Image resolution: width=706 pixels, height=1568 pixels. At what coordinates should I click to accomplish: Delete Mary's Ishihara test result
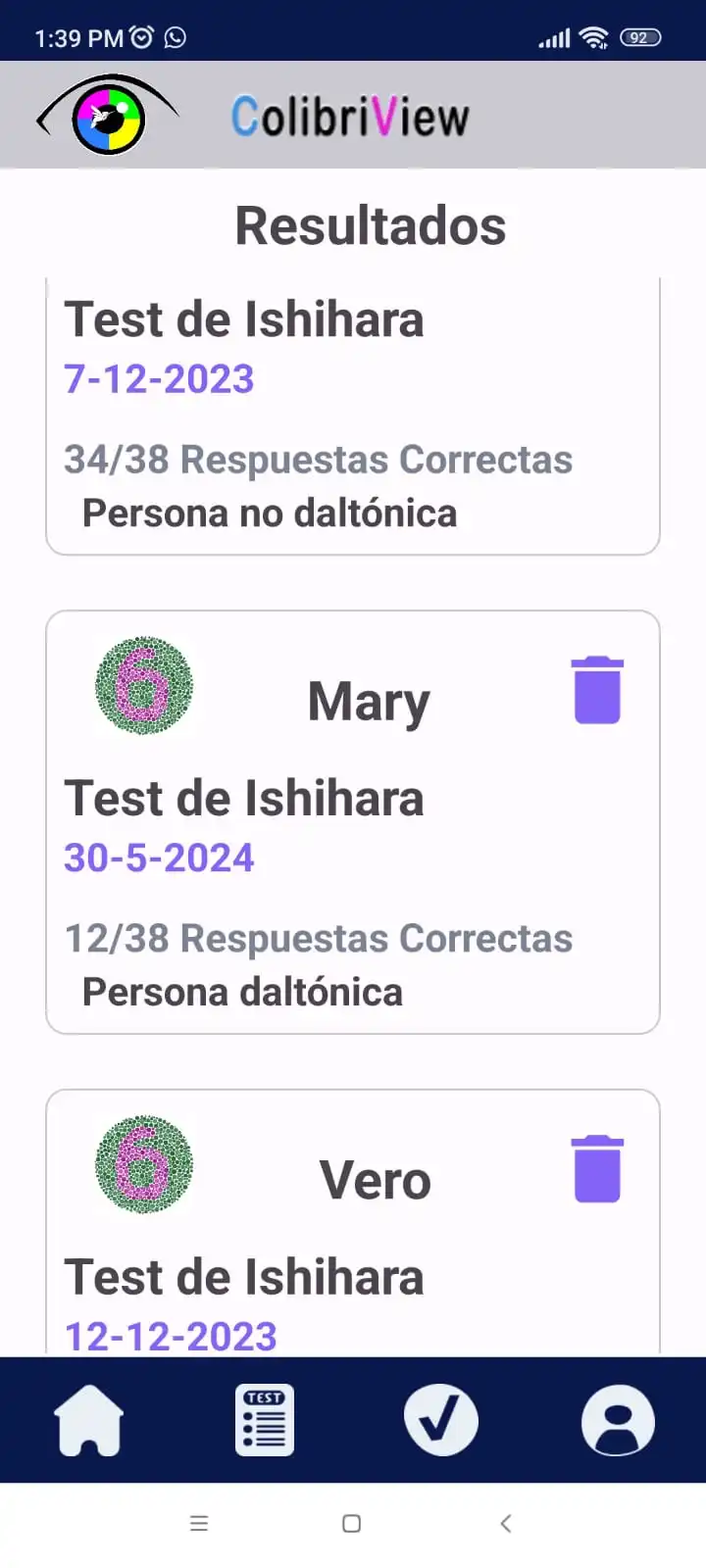(597, 691)
